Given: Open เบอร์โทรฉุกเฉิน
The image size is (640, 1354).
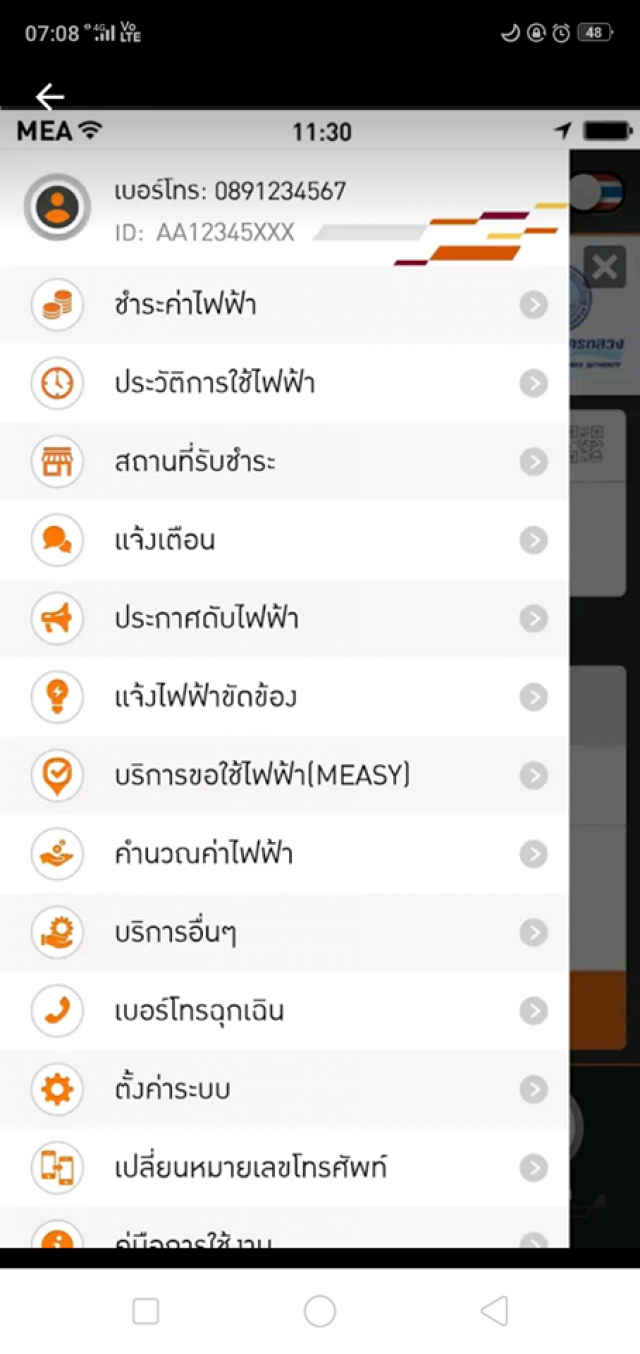Looking at the screenshot, I should [285, 1011].
